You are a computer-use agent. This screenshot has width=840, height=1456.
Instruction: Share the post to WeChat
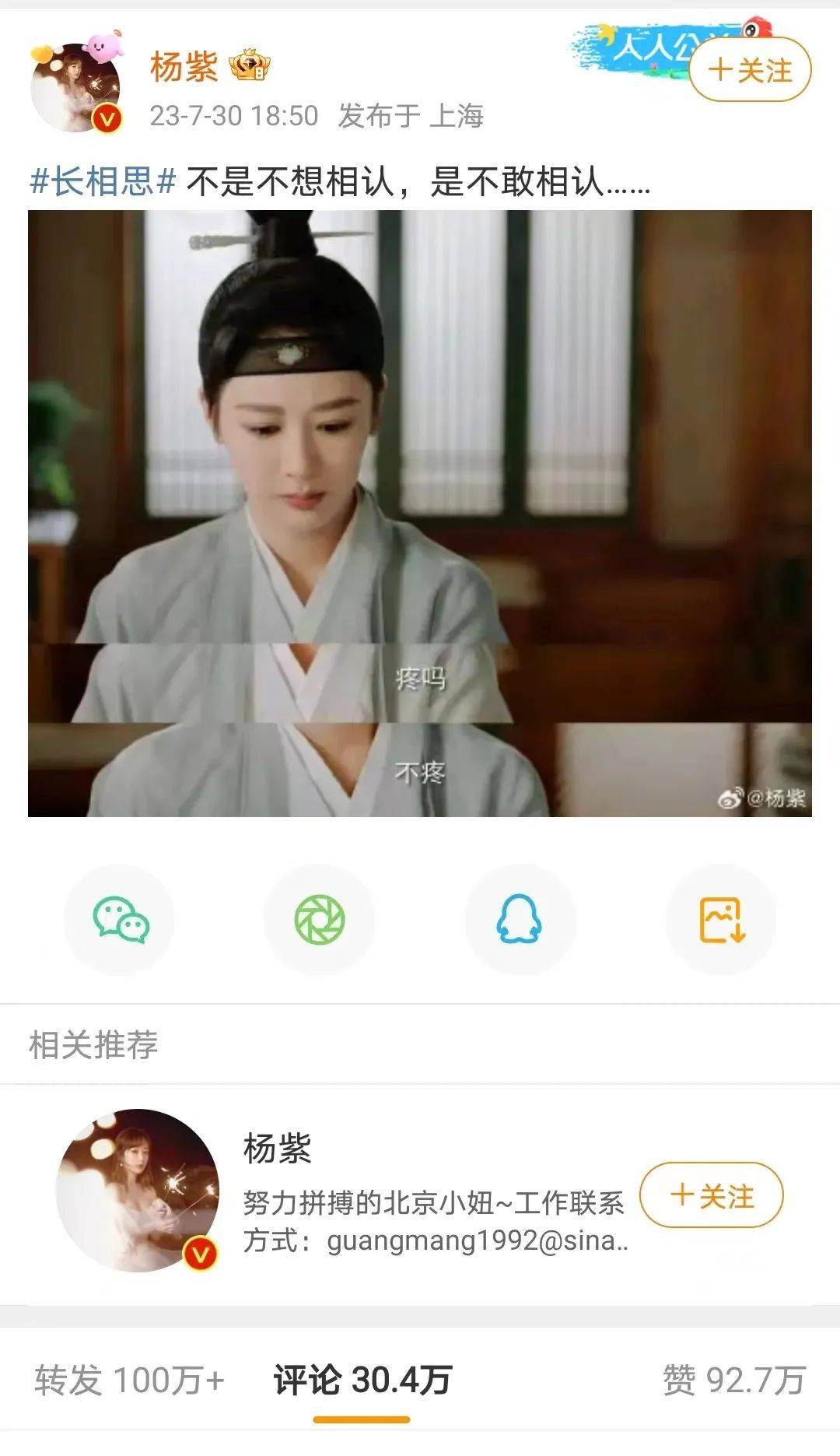(120, 920)
